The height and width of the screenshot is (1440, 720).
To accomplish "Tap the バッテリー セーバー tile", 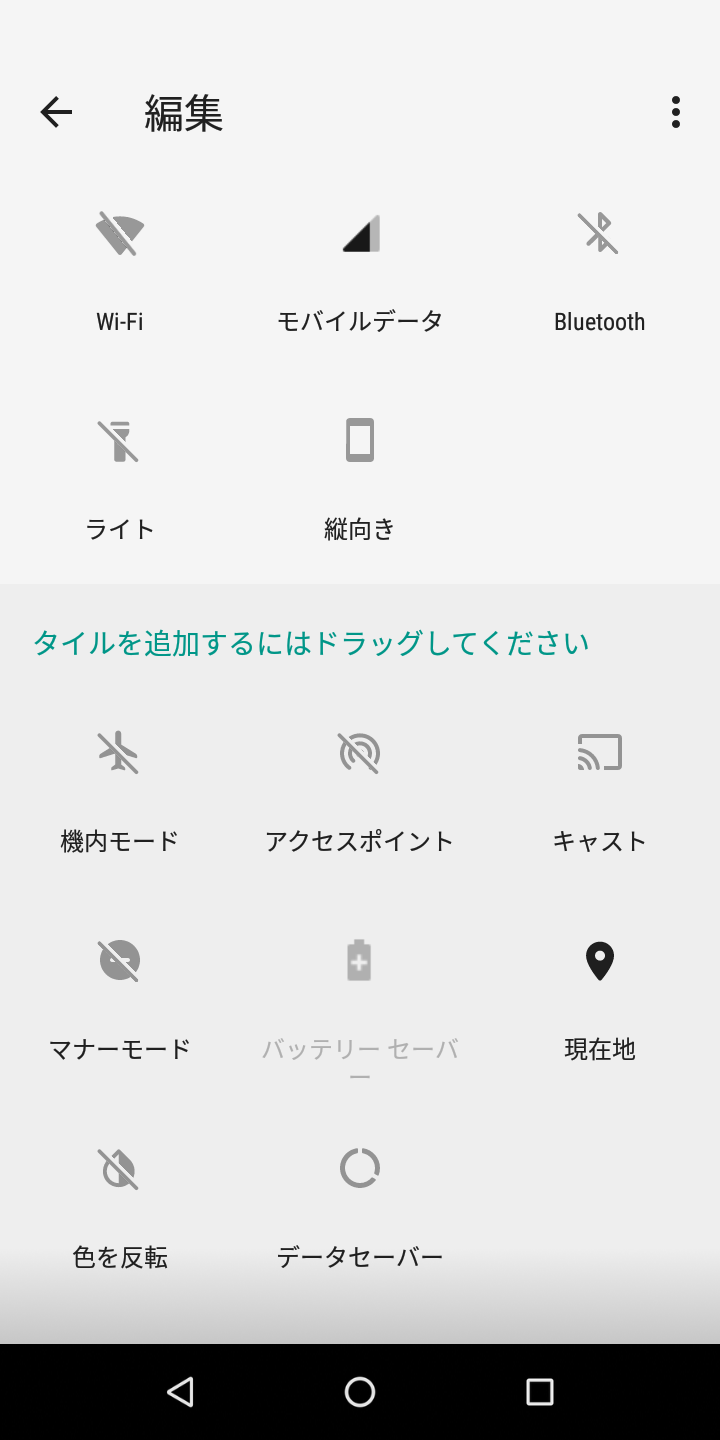I will coord(360,1001).
